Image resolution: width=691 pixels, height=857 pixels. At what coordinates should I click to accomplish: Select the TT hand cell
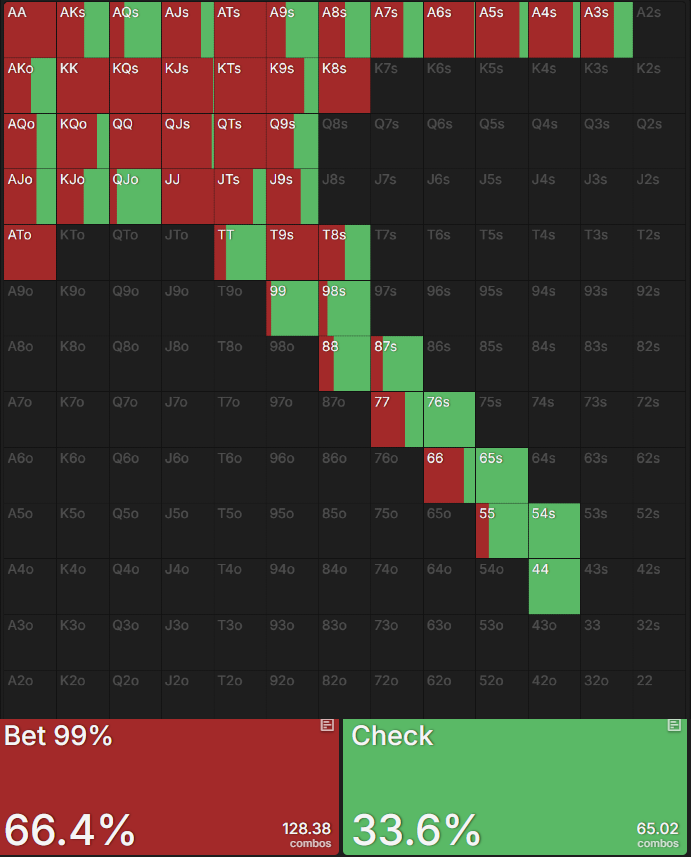240,252
